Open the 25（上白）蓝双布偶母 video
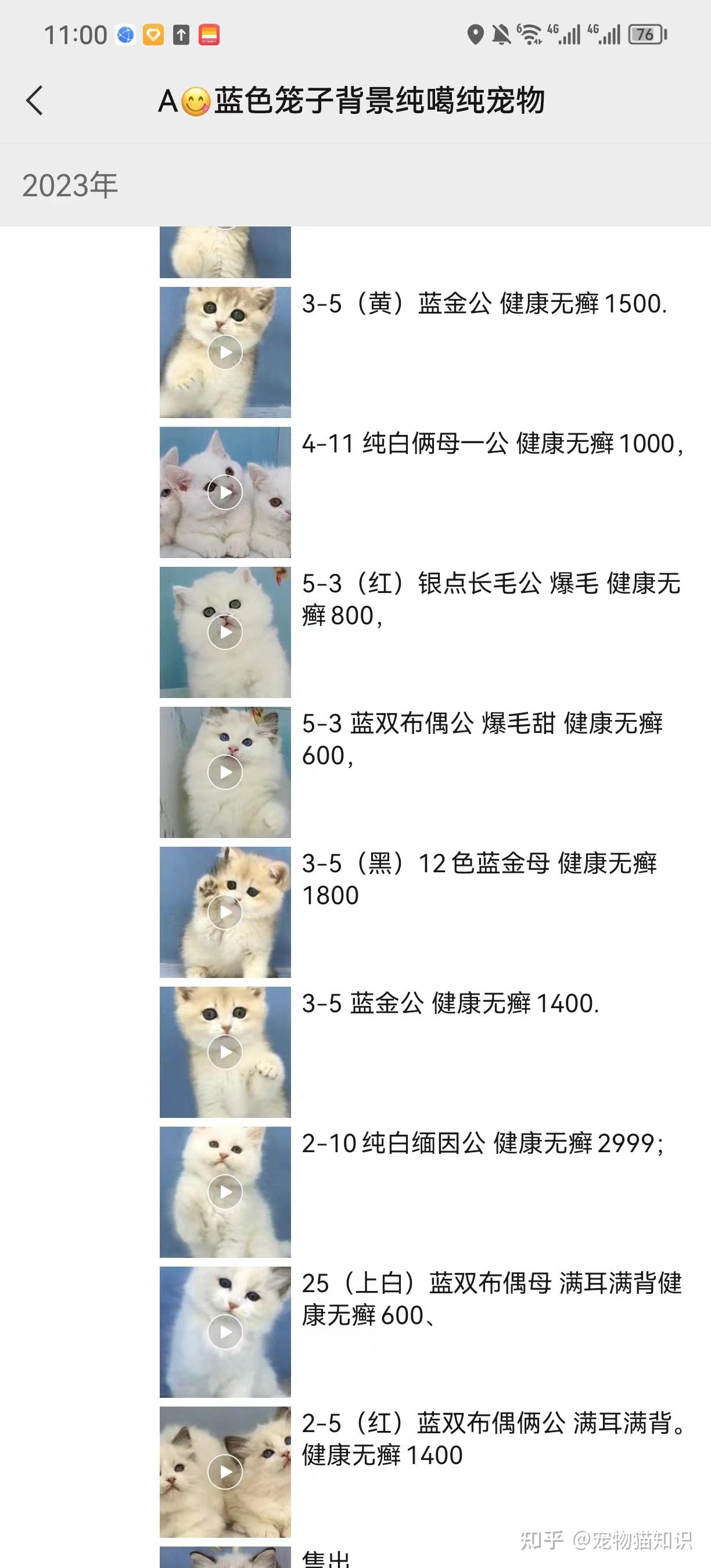 click(225, 1332)
